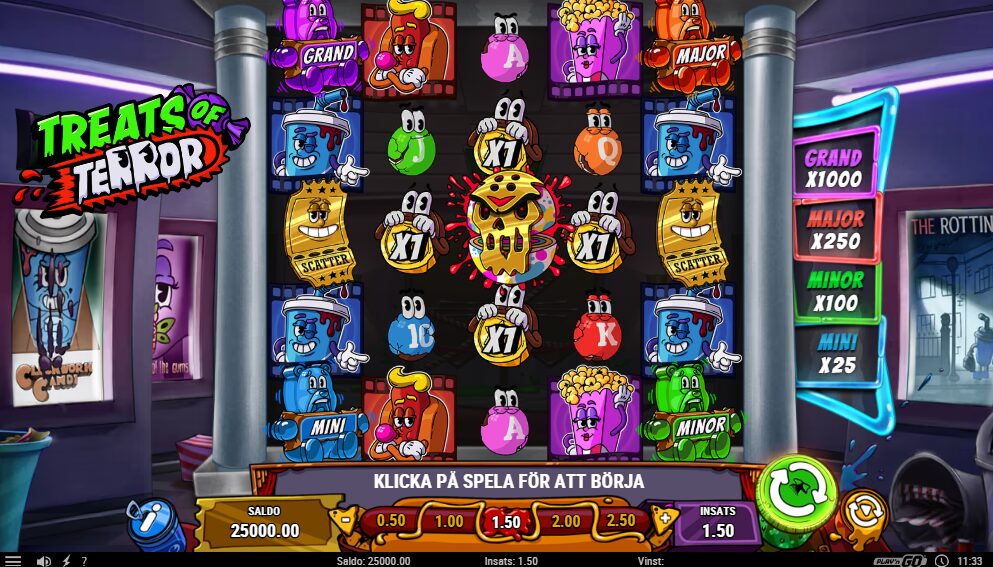Toggle the lightning fast play icon
The image size is (993, 567).
click(x=67, y=561)
